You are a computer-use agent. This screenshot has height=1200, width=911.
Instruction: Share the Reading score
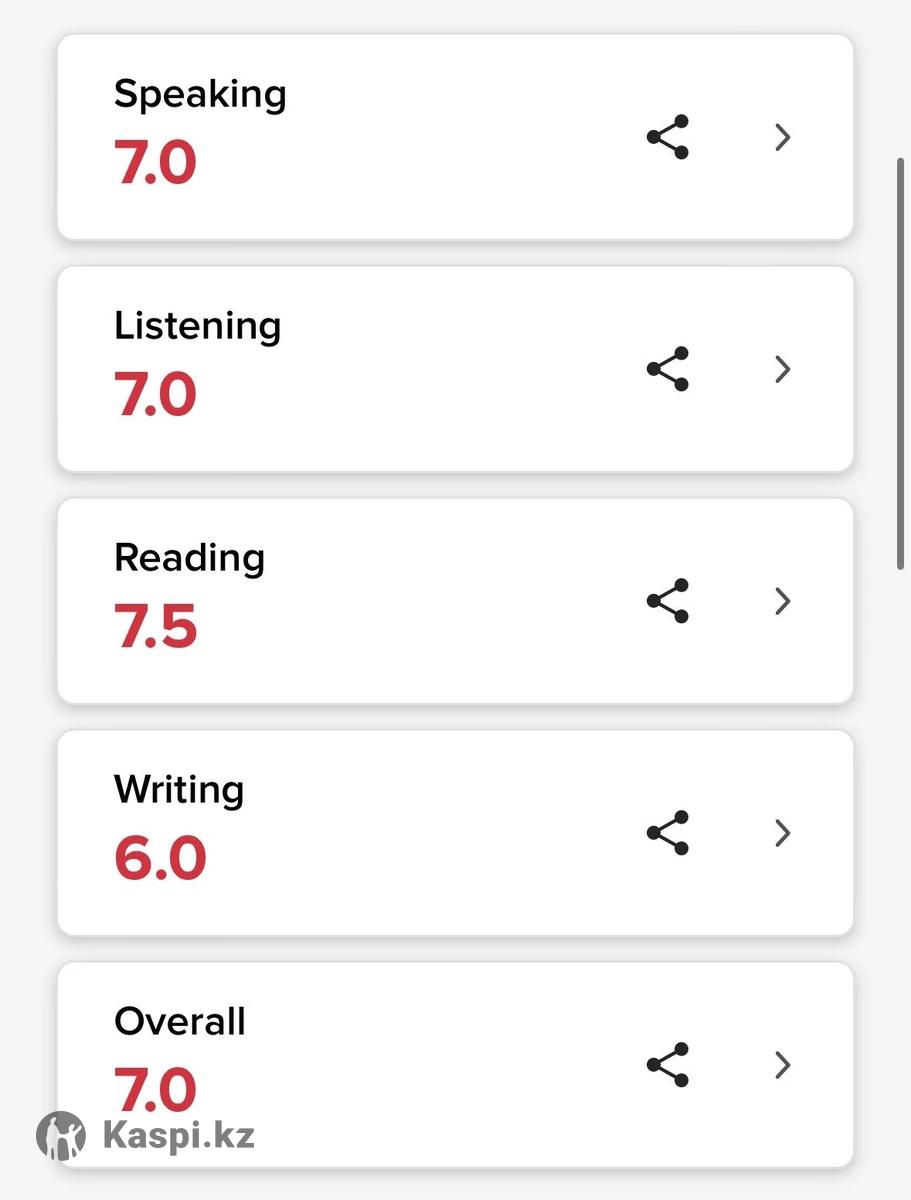(x=667, y=601)
